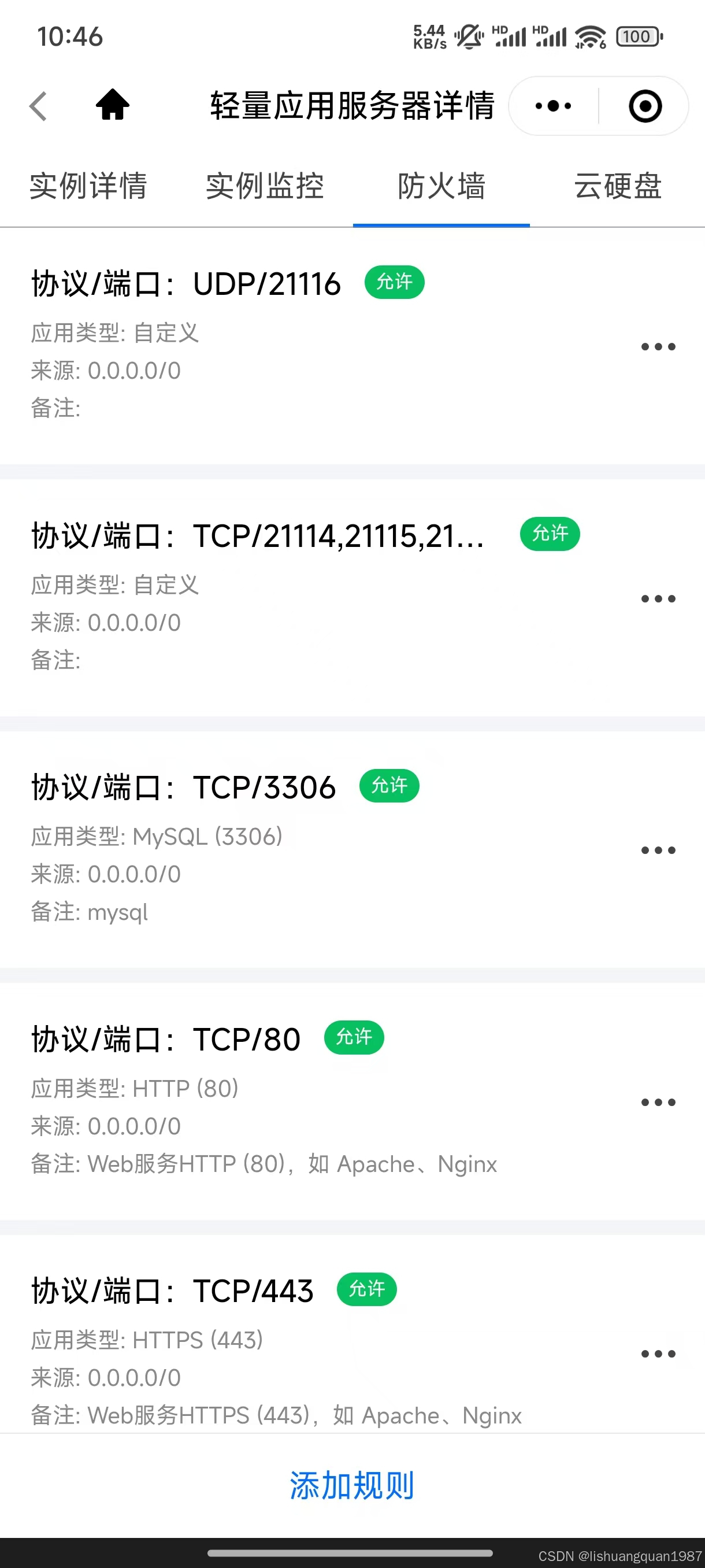Open options for the TCP/80 HTTP rule
The height and width of the screenshot is (1568, 705).
(658, 1103)
